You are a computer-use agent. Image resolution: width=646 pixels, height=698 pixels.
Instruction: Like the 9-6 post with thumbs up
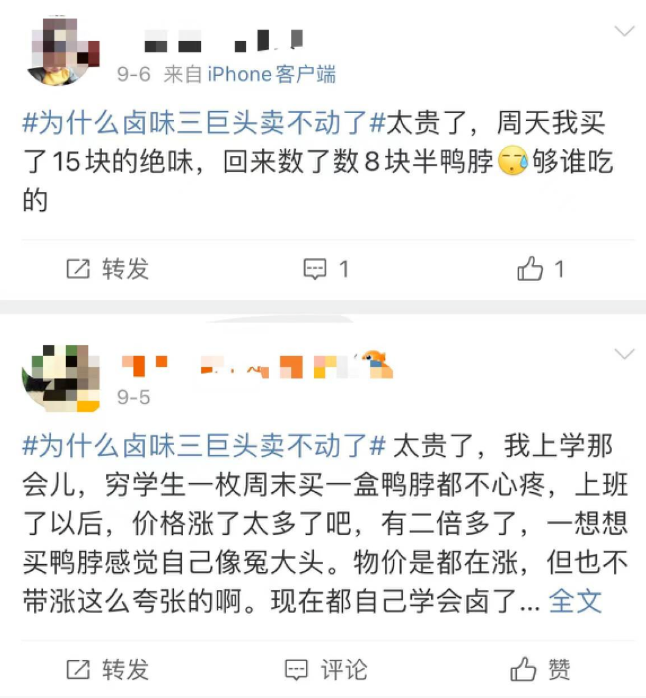[541, 268]
